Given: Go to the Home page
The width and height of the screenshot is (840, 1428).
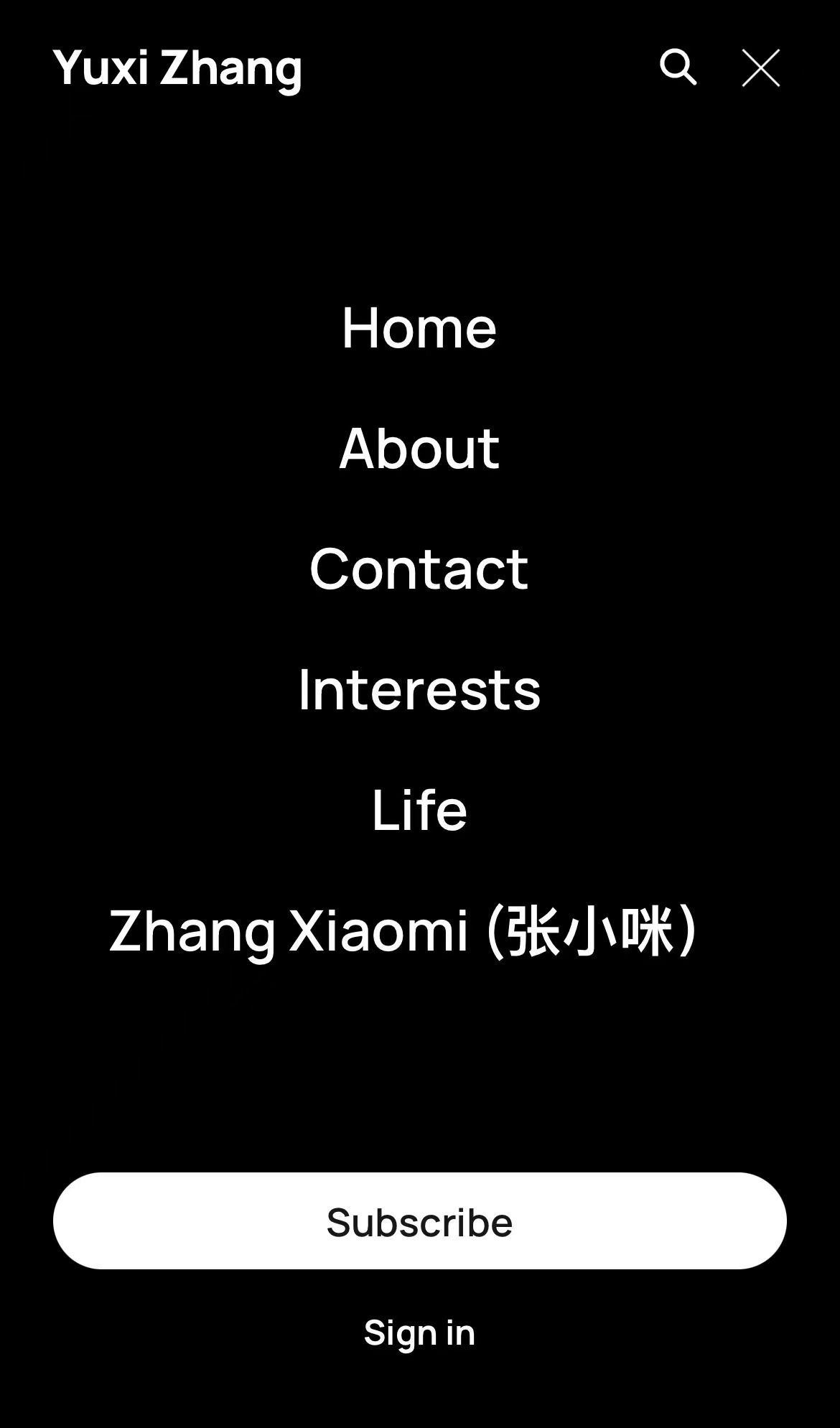Looking at the screenshot, I should (x=419, y=327).
